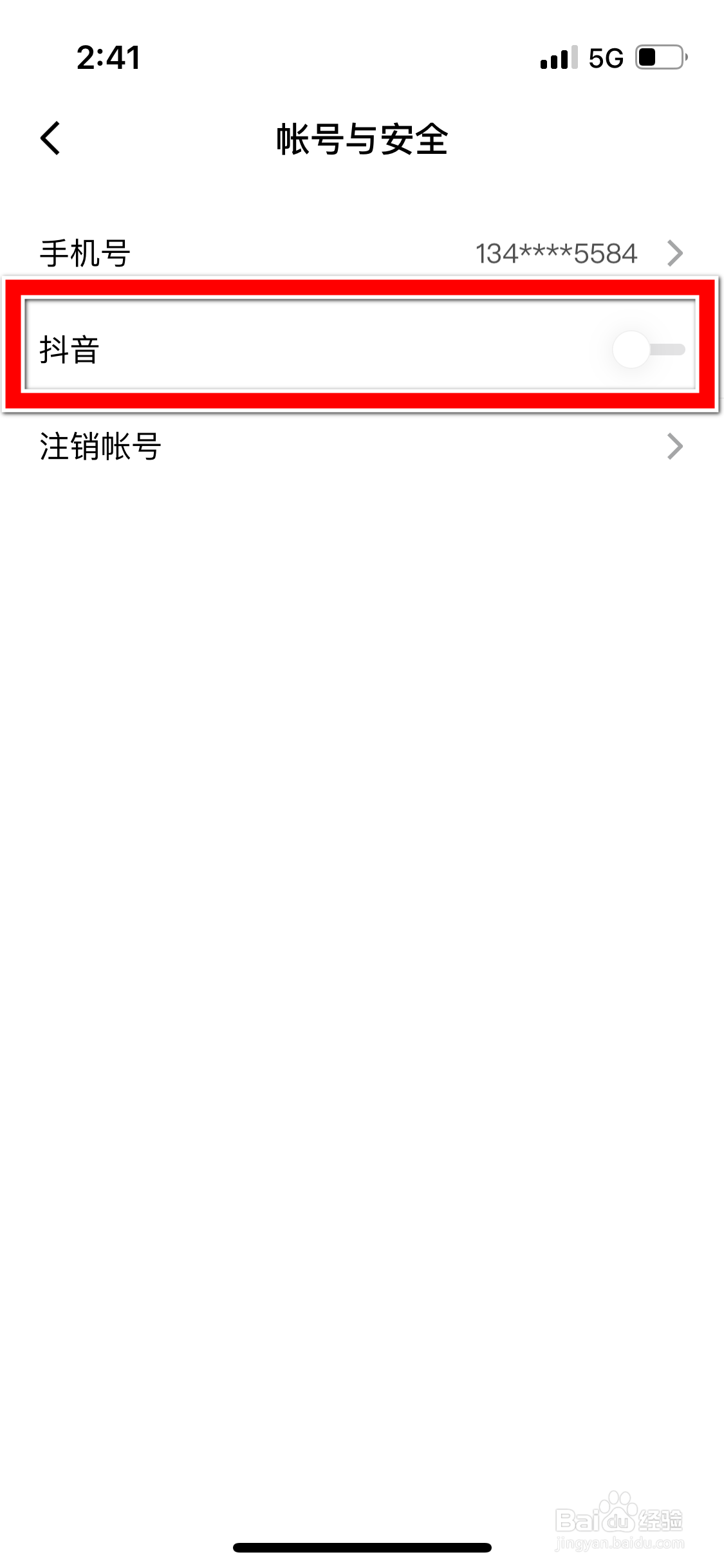Open the 注销帐号 detail page
This screenshot has height=1568, width=724.
pos(360,447)
